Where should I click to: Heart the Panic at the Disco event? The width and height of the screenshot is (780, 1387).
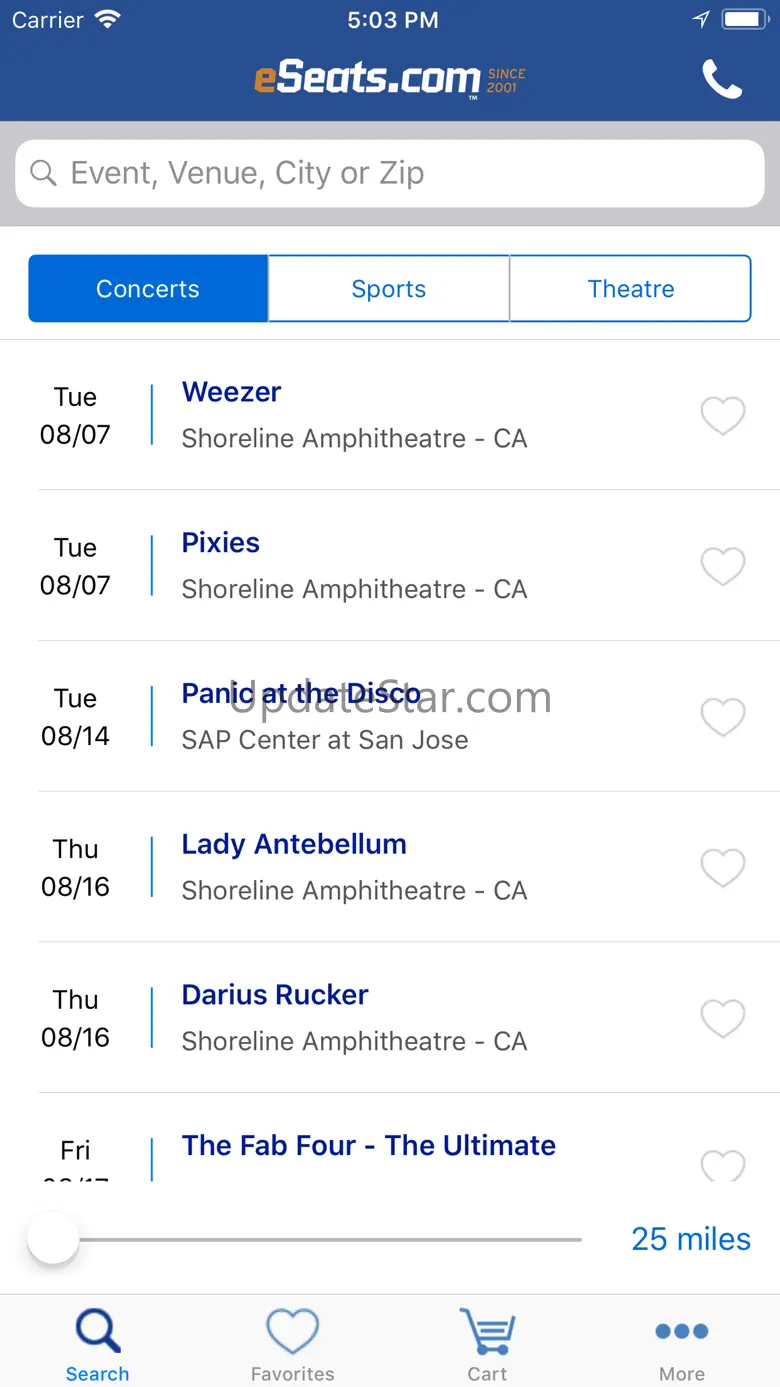point(722,717)
